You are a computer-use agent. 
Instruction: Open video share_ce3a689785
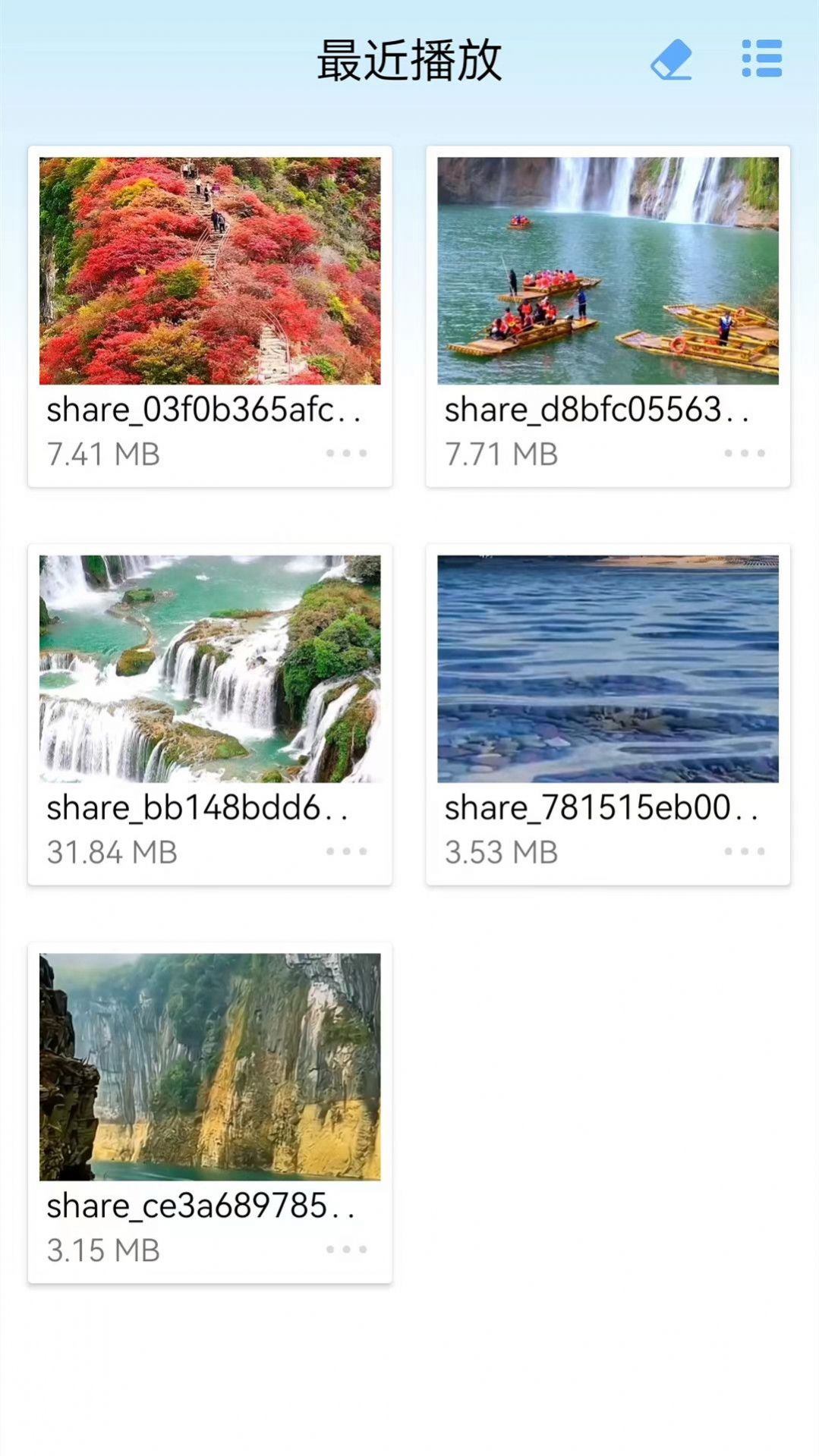coord(209,1066)
